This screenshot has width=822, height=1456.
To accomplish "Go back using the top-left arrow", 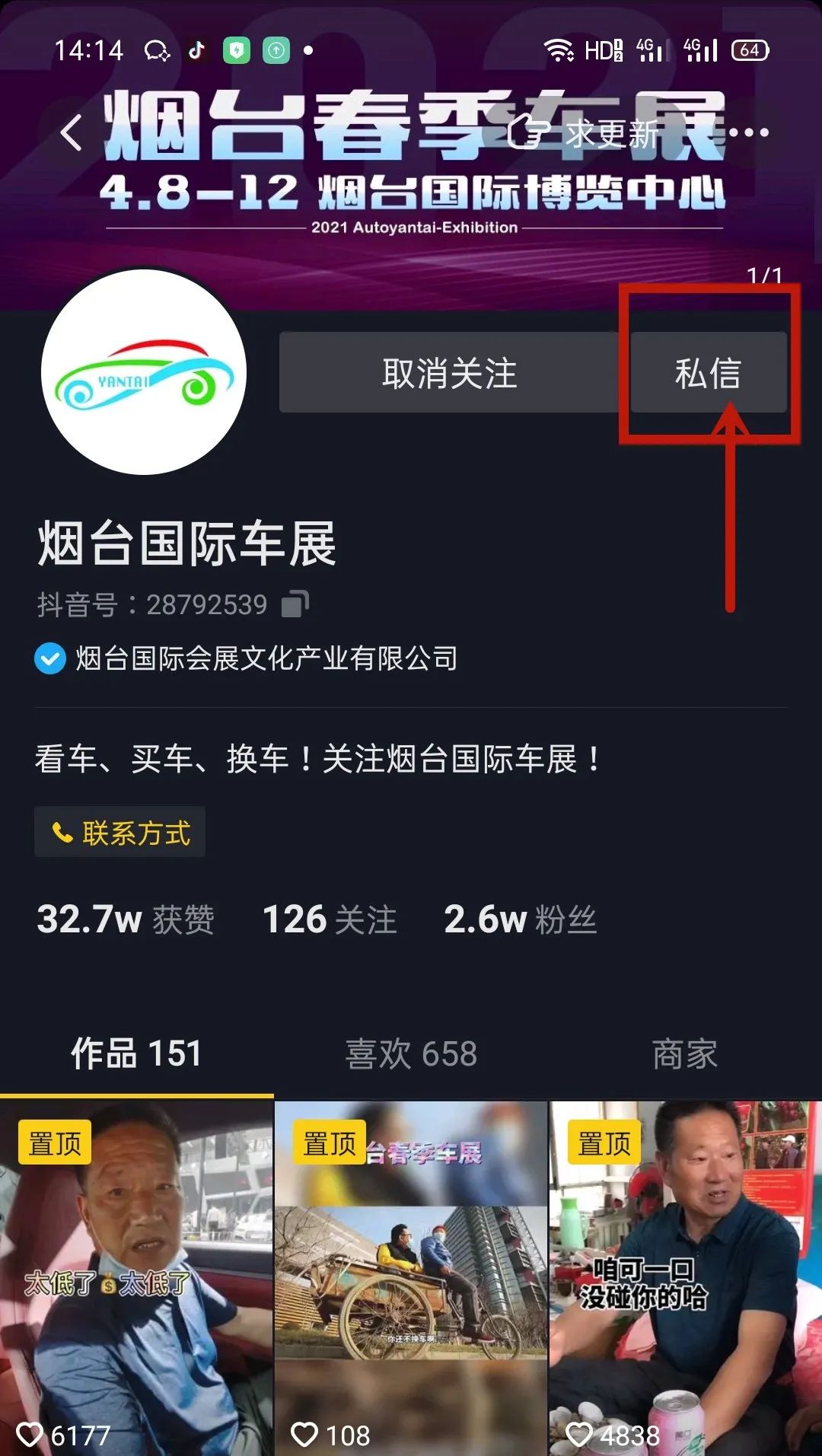I will point(72,133).
